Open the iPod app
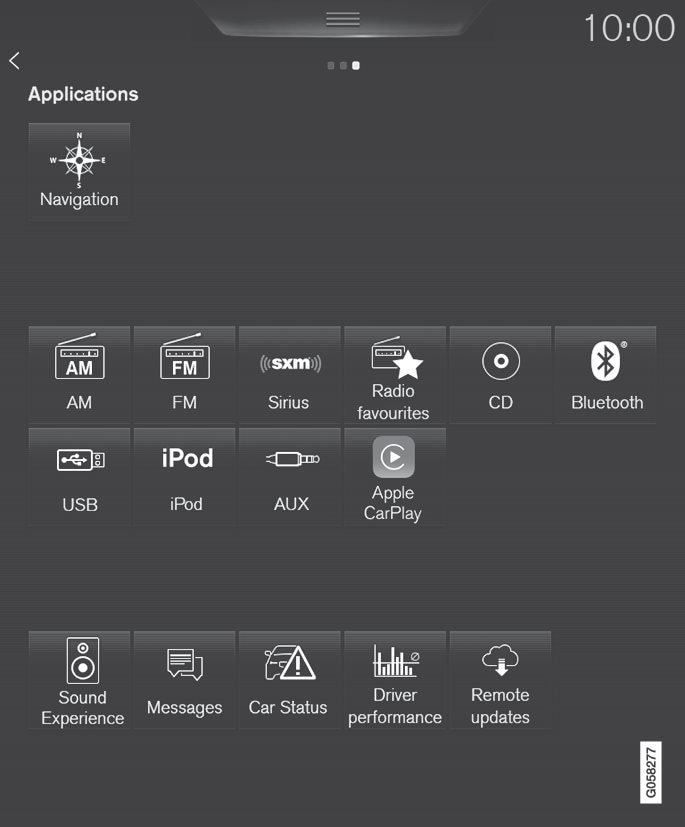This screenshot has height=827, width=685. (185, 476)
